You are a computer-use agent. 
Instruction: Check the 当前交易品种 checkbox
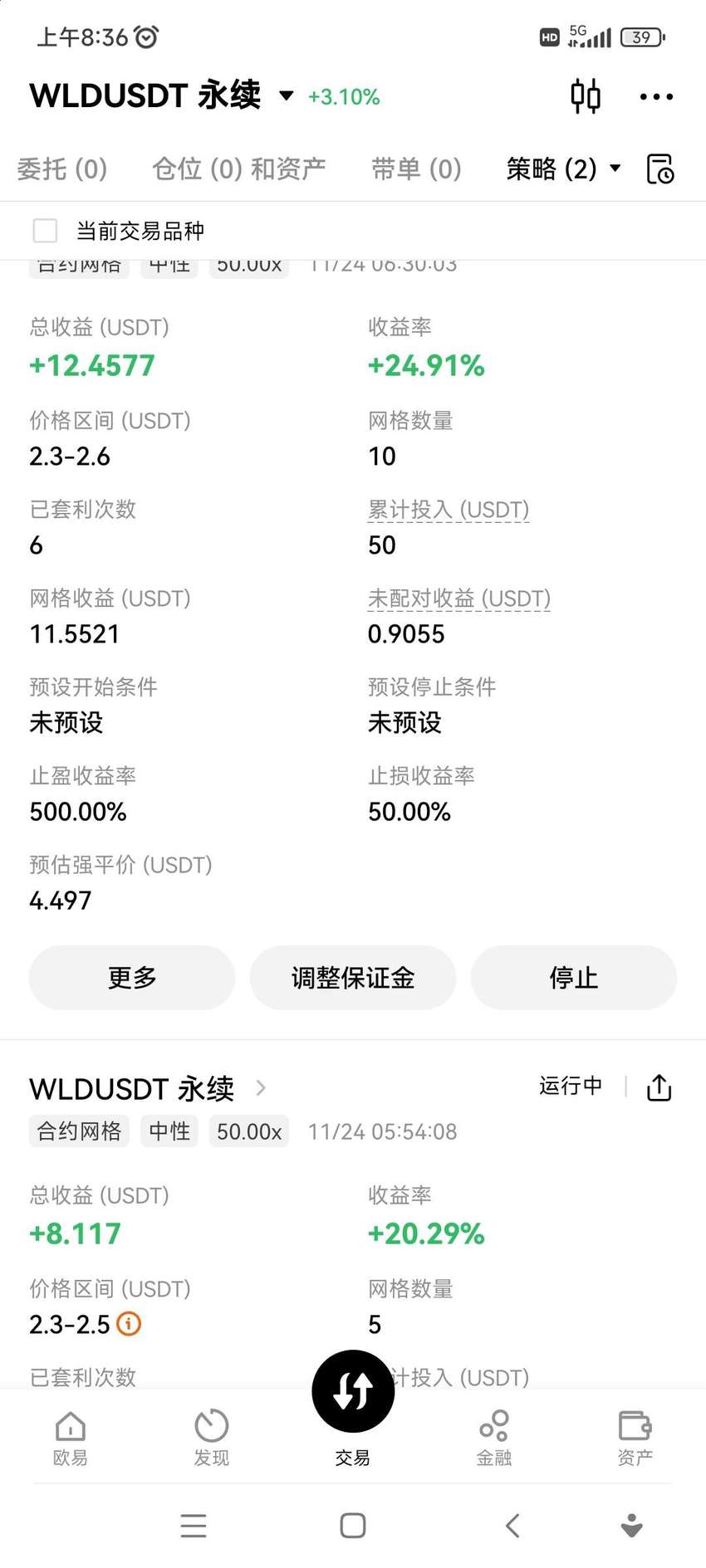tap(45, 231)
